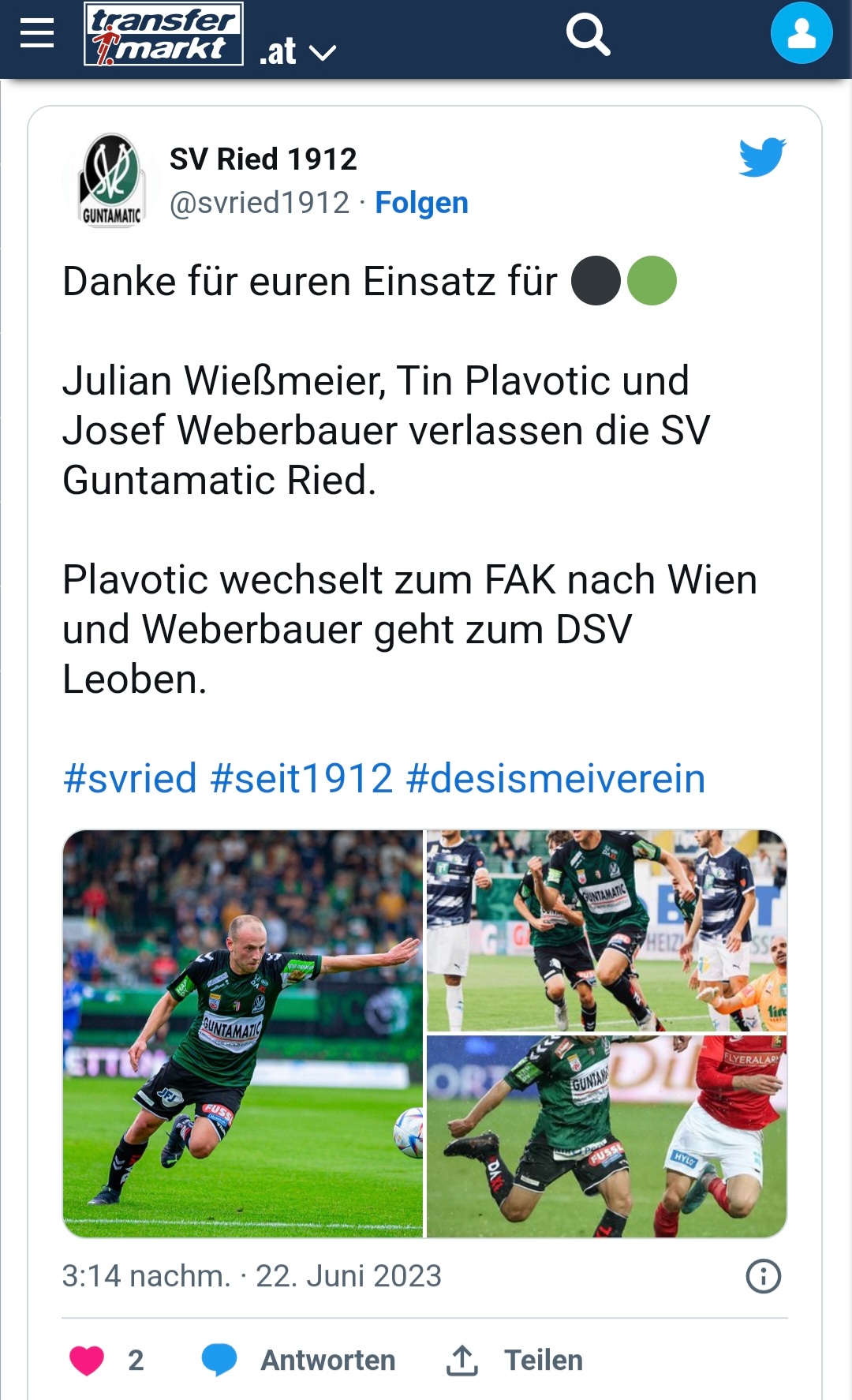
Task: View the large left player photo
Action: (x=243, y=1034)
